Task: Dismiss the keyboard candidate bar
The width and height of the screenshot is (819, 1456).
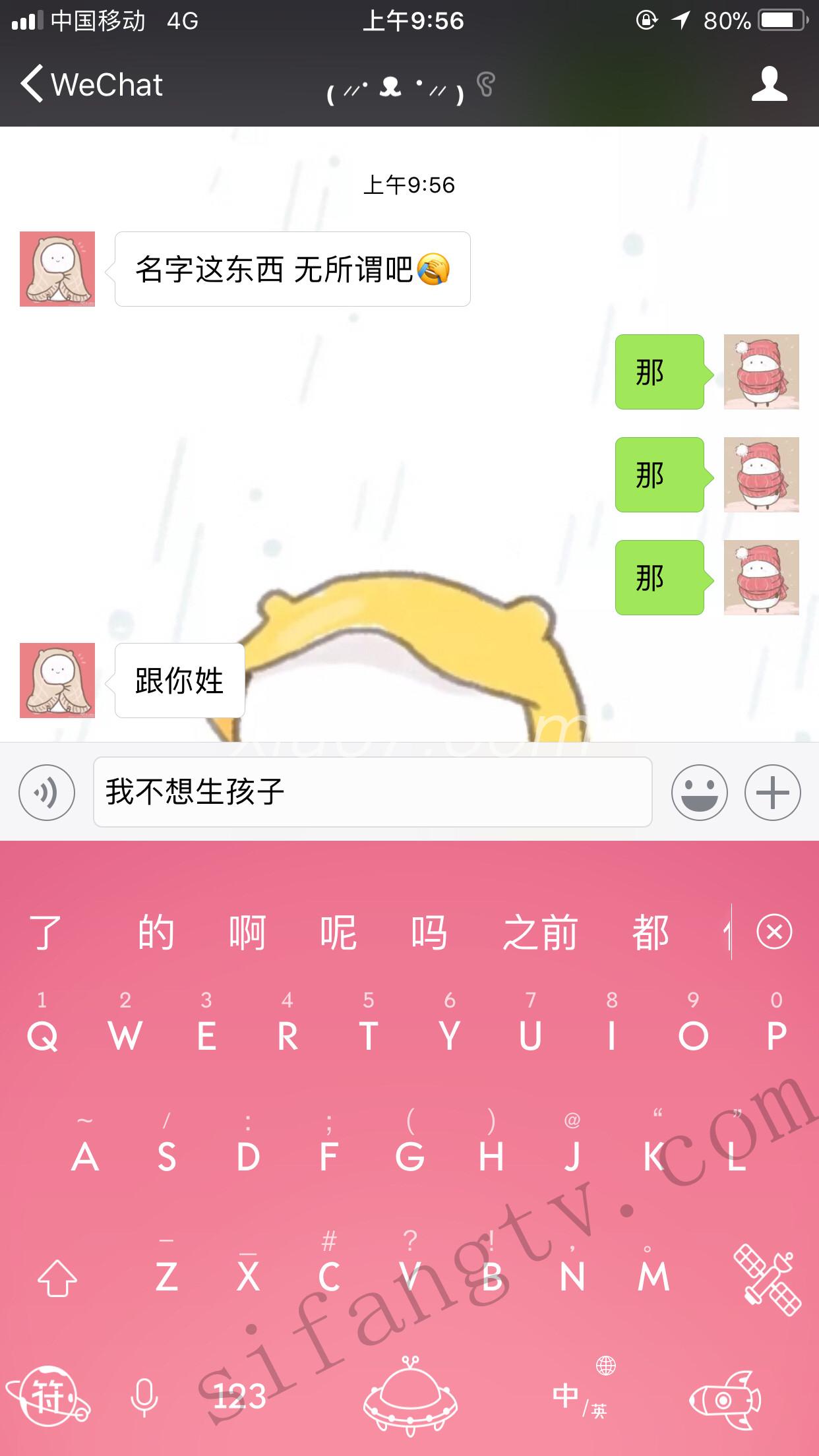Action: [774, 932]
